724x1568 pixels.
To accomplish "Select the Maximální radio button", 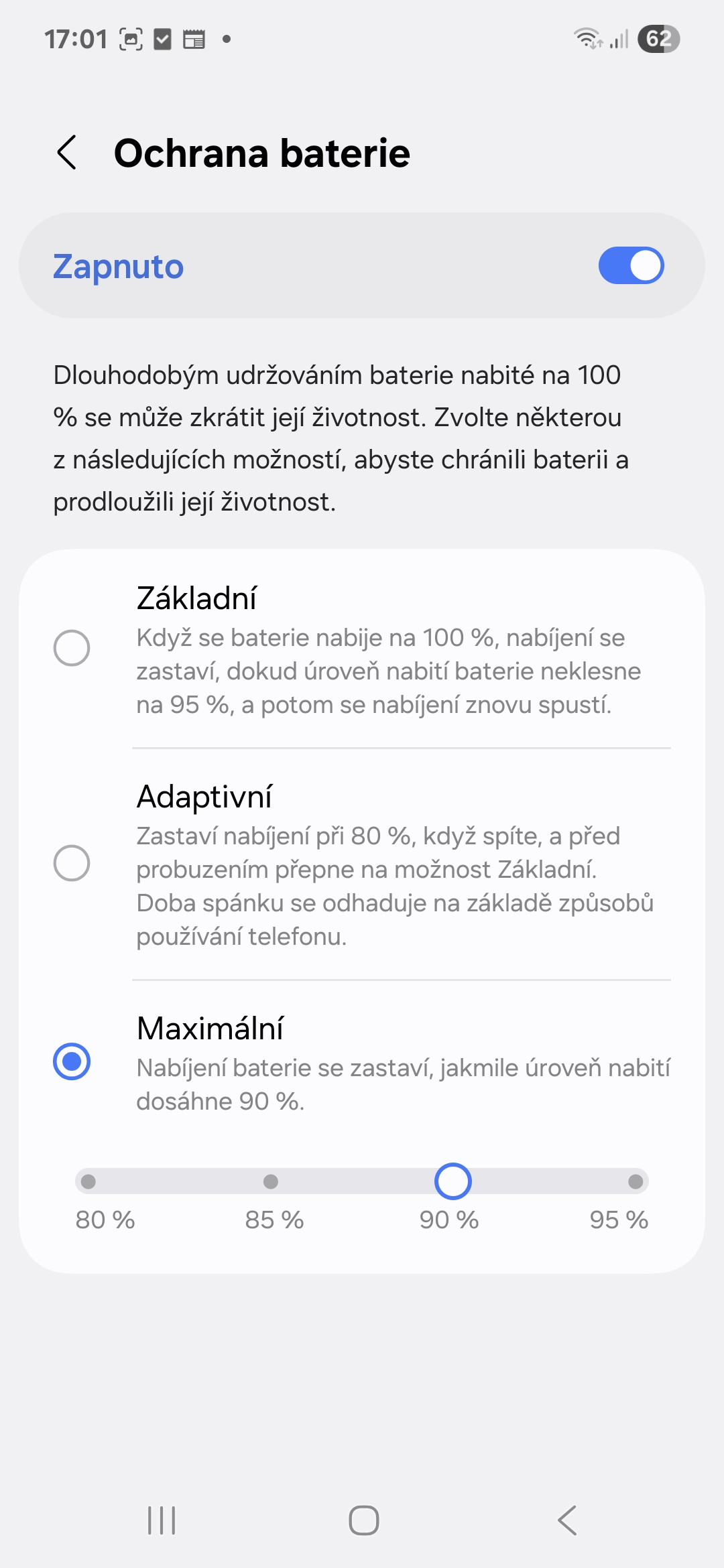I will 72,1061.
